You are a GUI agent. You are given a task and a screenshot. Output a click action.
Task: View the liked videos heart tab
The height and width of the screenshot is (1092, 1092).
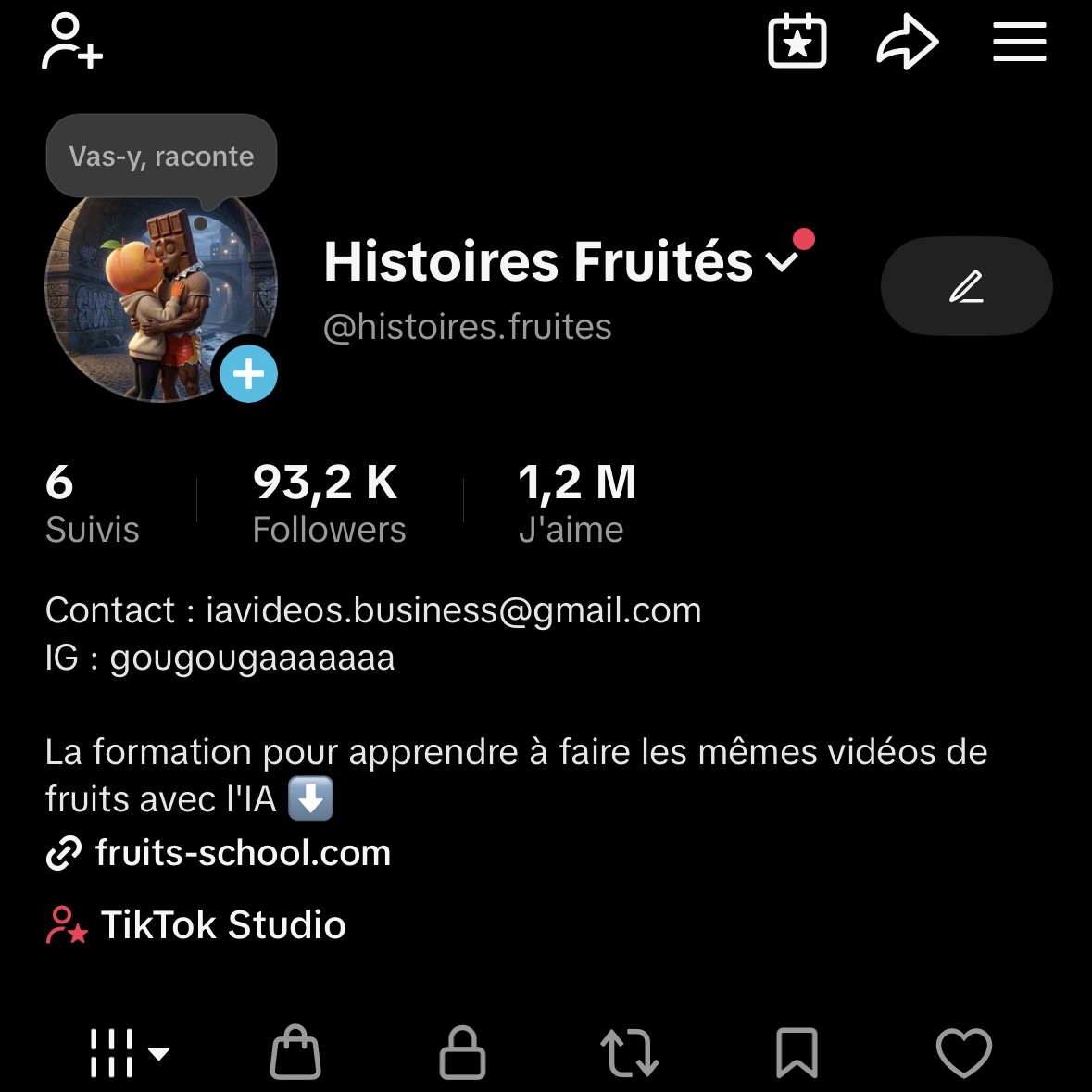coord(964,1053)
